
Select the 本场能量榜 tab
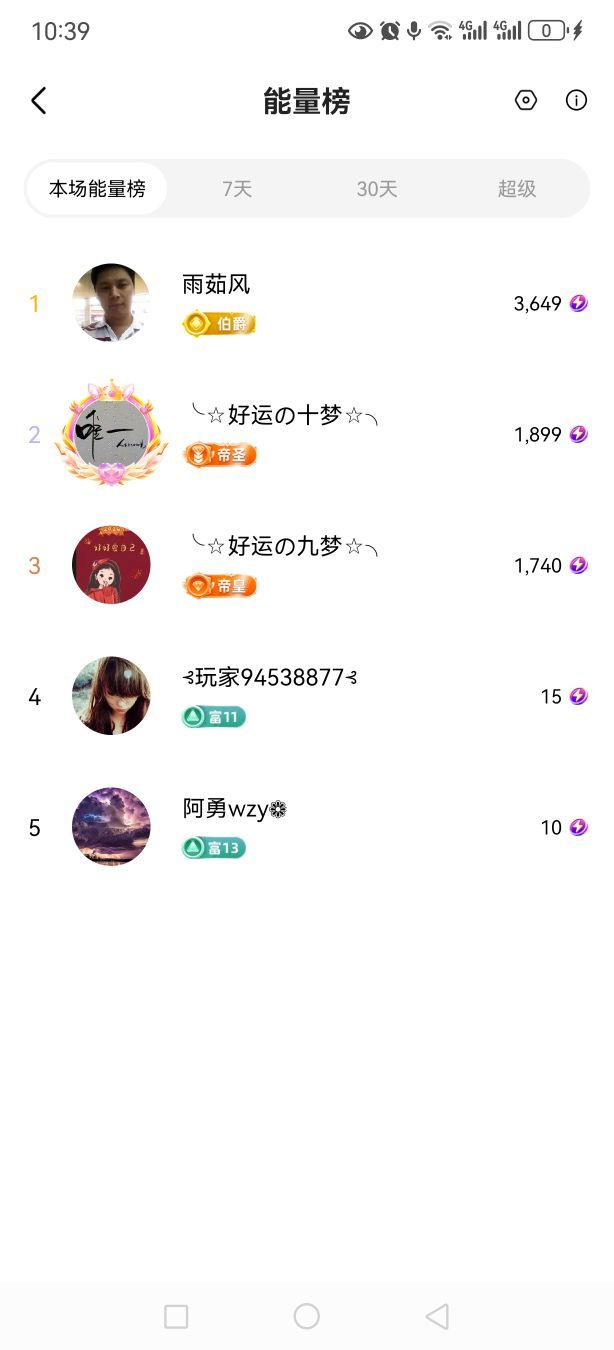tap(97, 189)
